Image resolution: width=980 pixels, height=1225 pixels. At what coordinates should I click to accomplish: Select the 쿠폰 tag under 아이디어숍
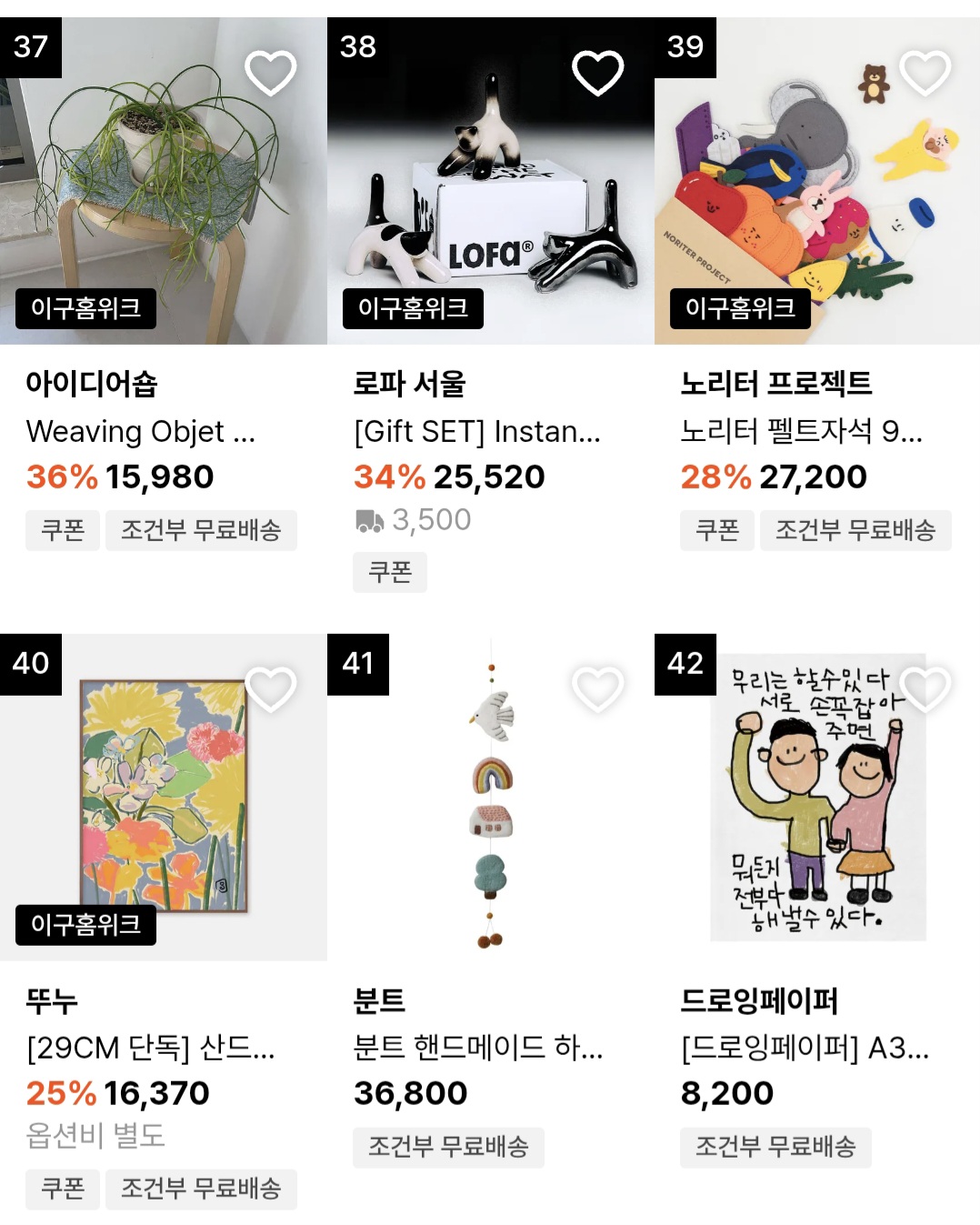[x=62, y=530]
